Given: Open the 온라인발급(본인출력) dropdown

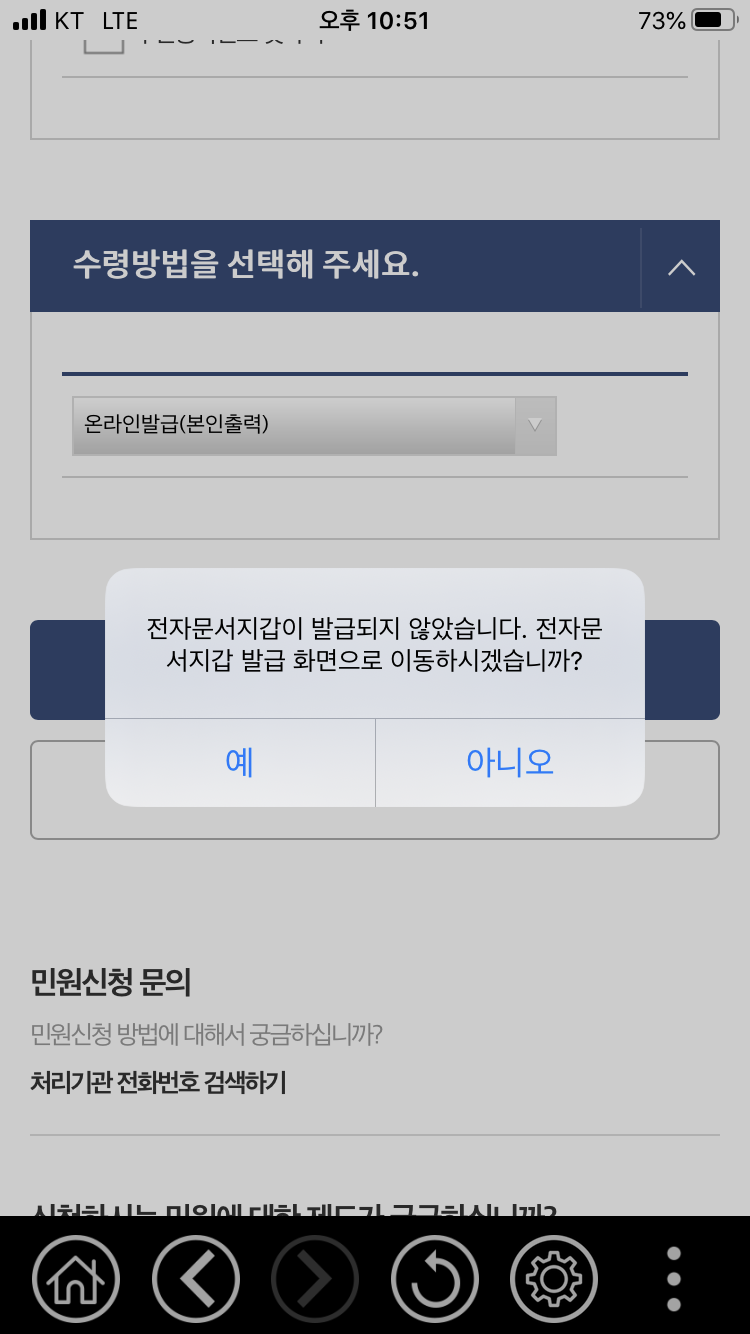Looking at the screenshot, I should [x=314, y=426].
